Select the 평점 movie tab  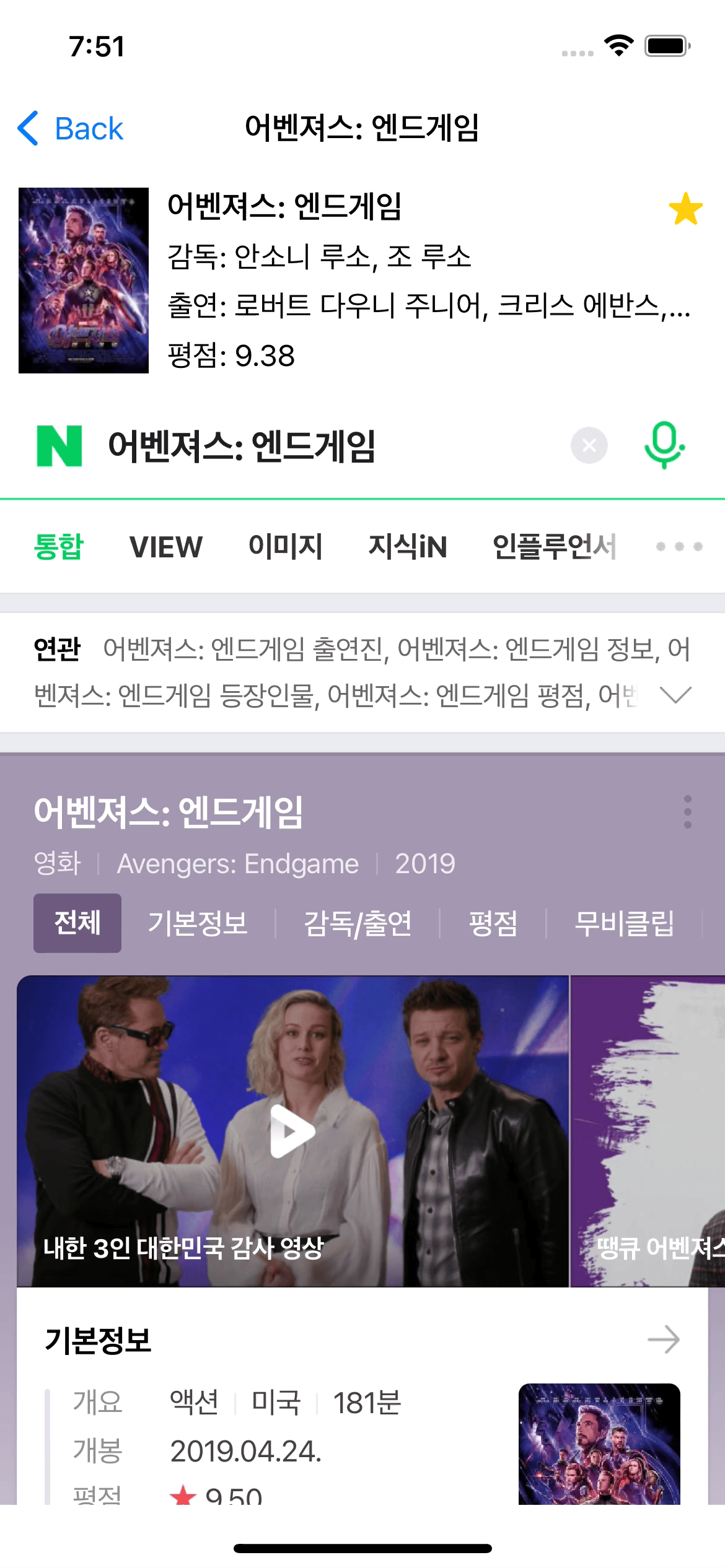tap(493, 923)
